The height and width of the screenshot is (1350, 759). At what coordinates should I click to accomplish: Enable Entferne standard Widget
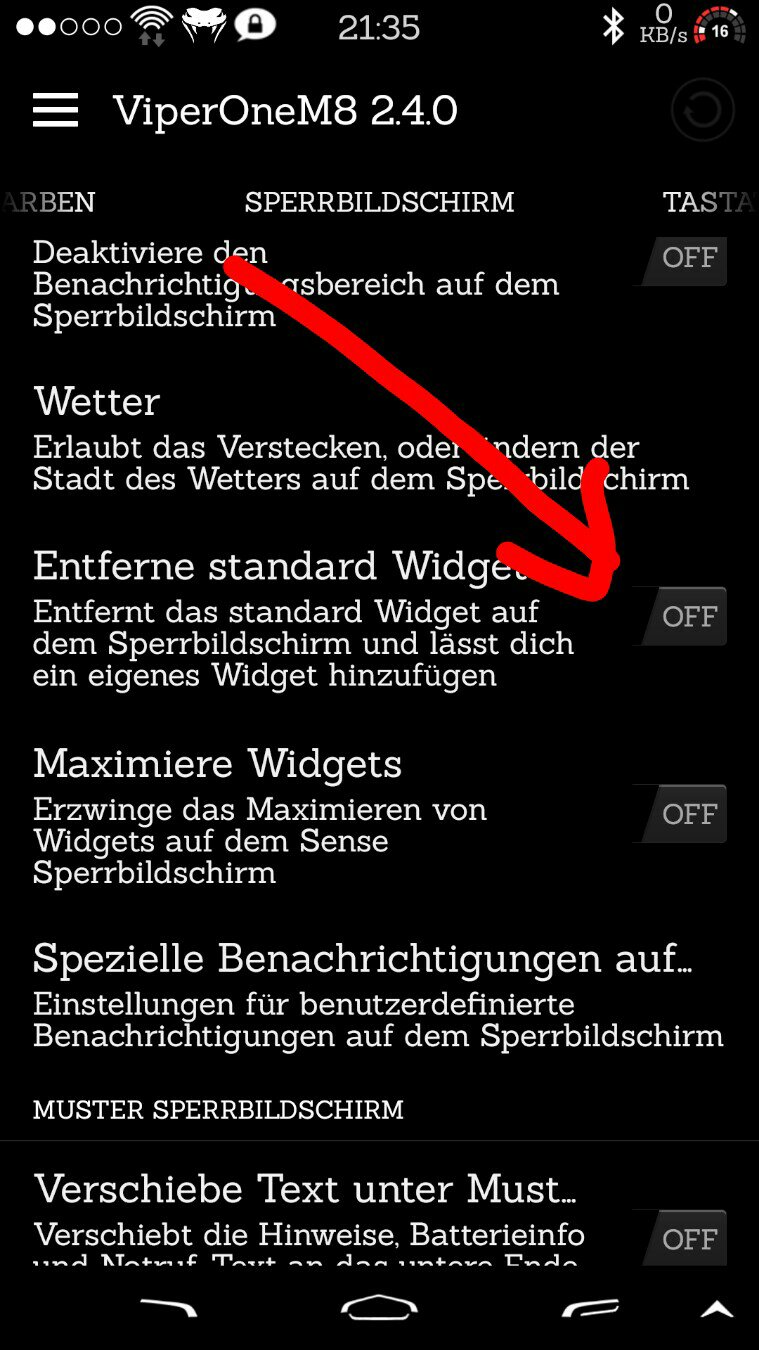click(684, 616)
